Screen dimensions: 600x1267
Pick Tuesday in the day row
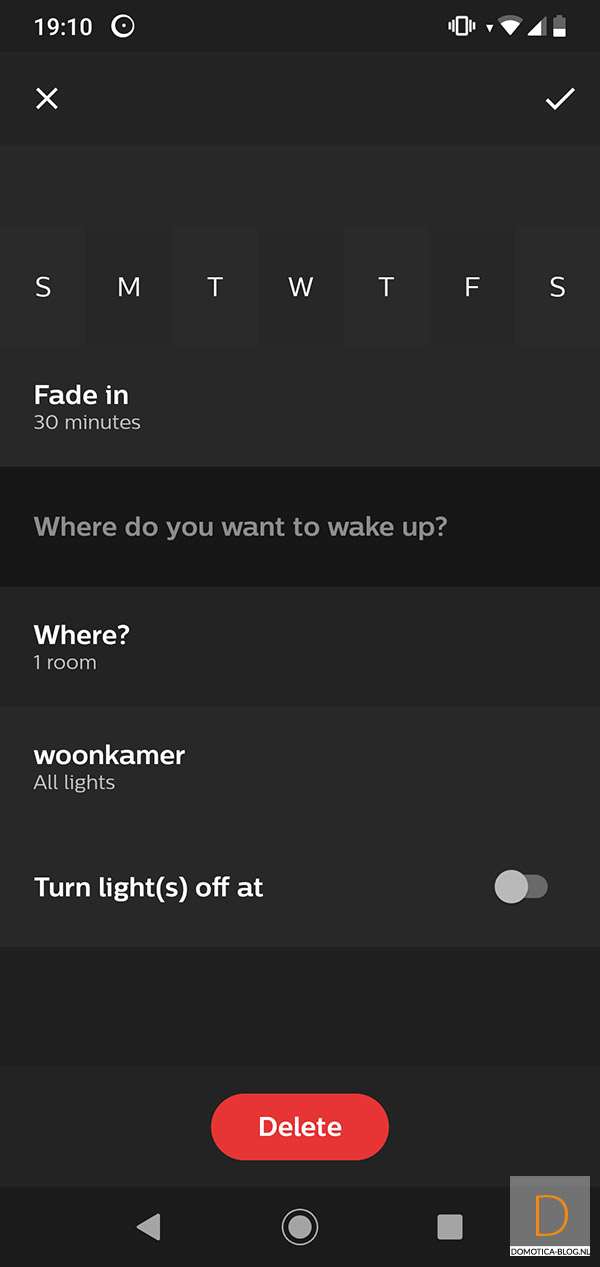[215, 288]
